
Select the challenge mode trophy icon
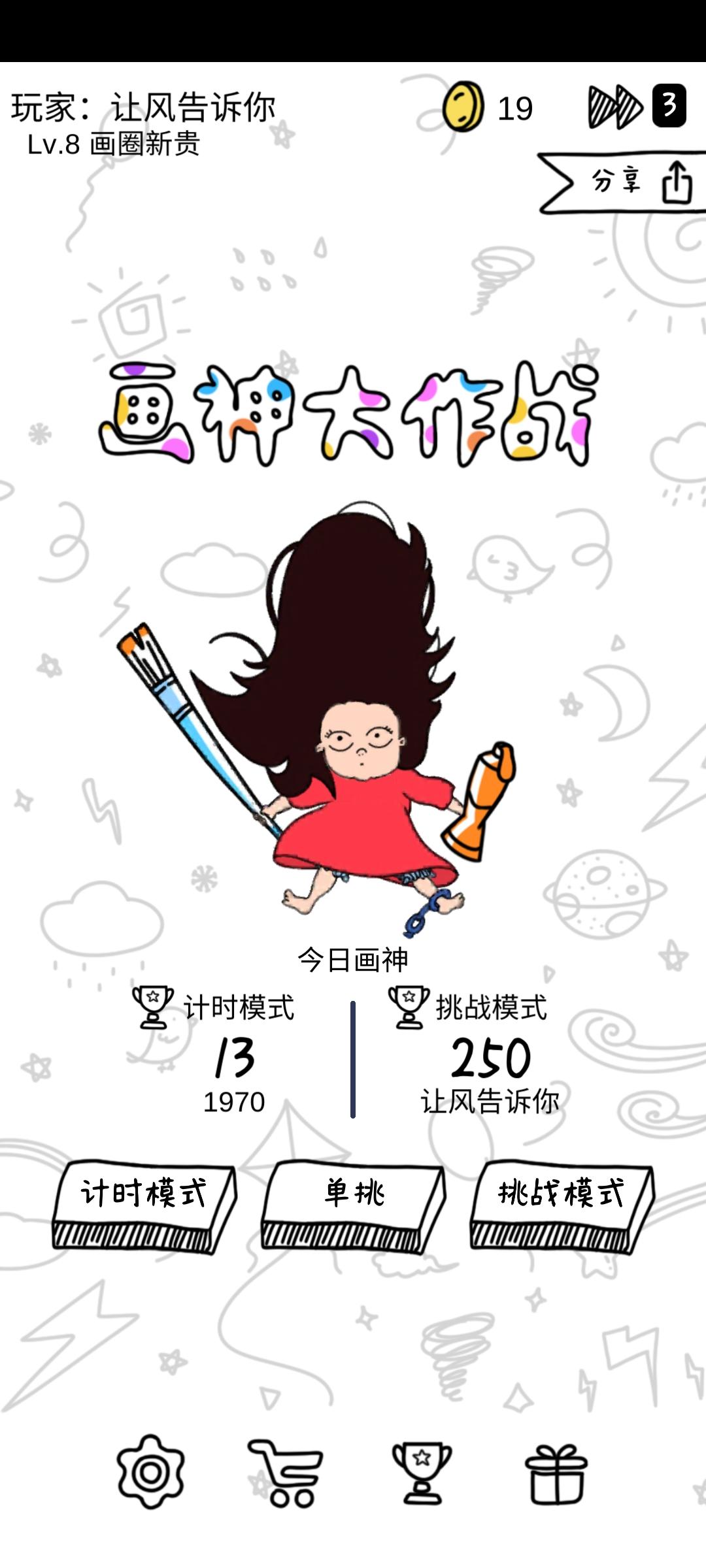coord(408,1007)
